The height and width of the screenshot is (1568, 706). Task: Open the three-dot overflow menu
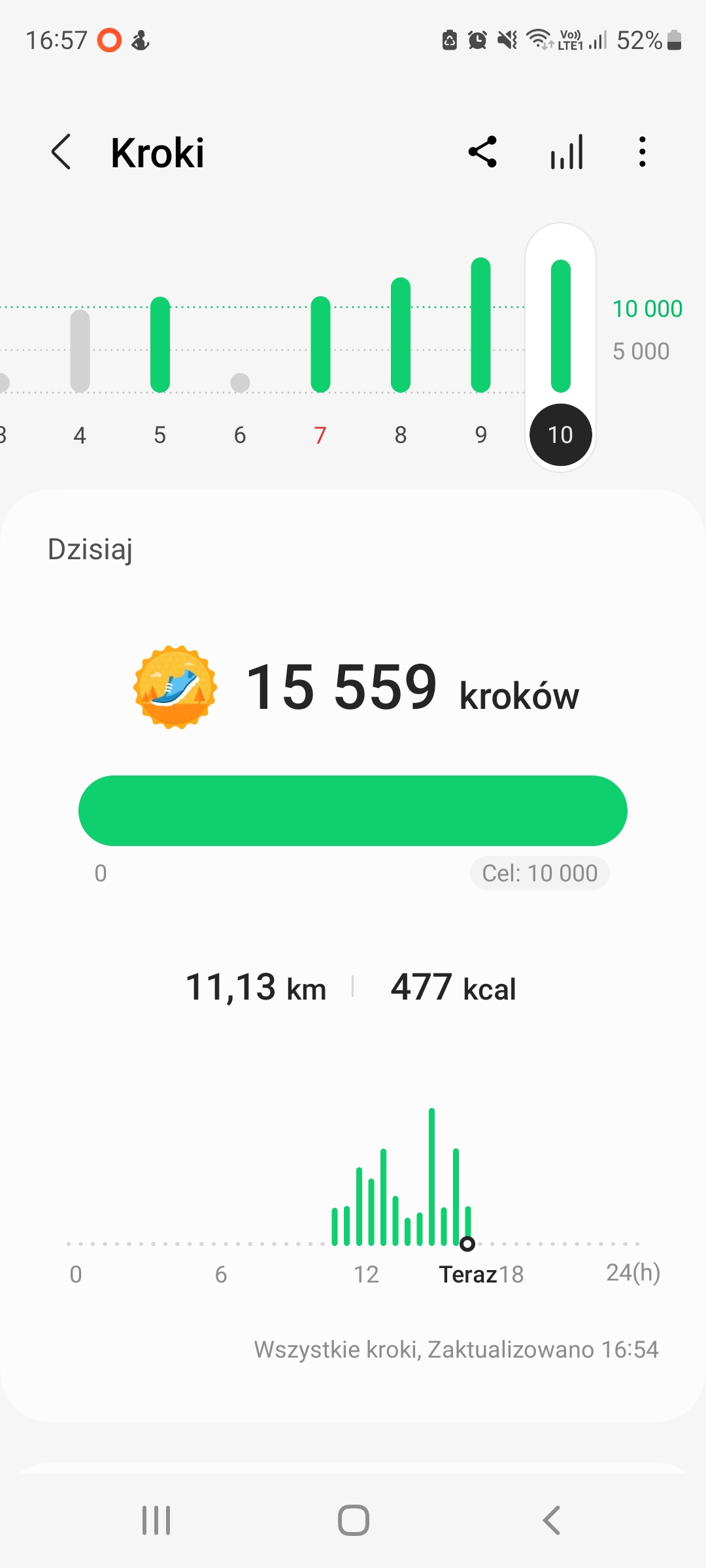click(x=643, y=152)
